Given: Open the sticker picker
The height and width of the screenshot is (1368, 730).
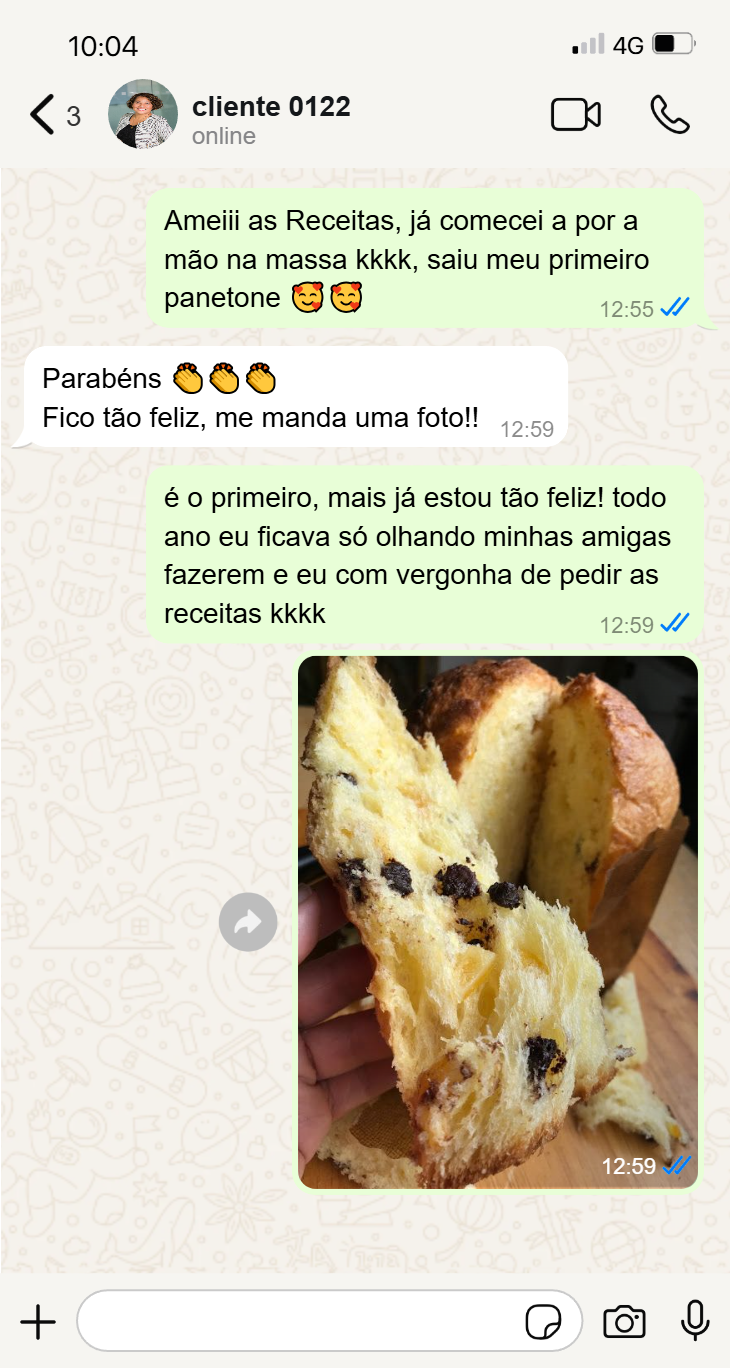Looking at the screenshot, I should pyautogui.click(x=544, y=1322).
